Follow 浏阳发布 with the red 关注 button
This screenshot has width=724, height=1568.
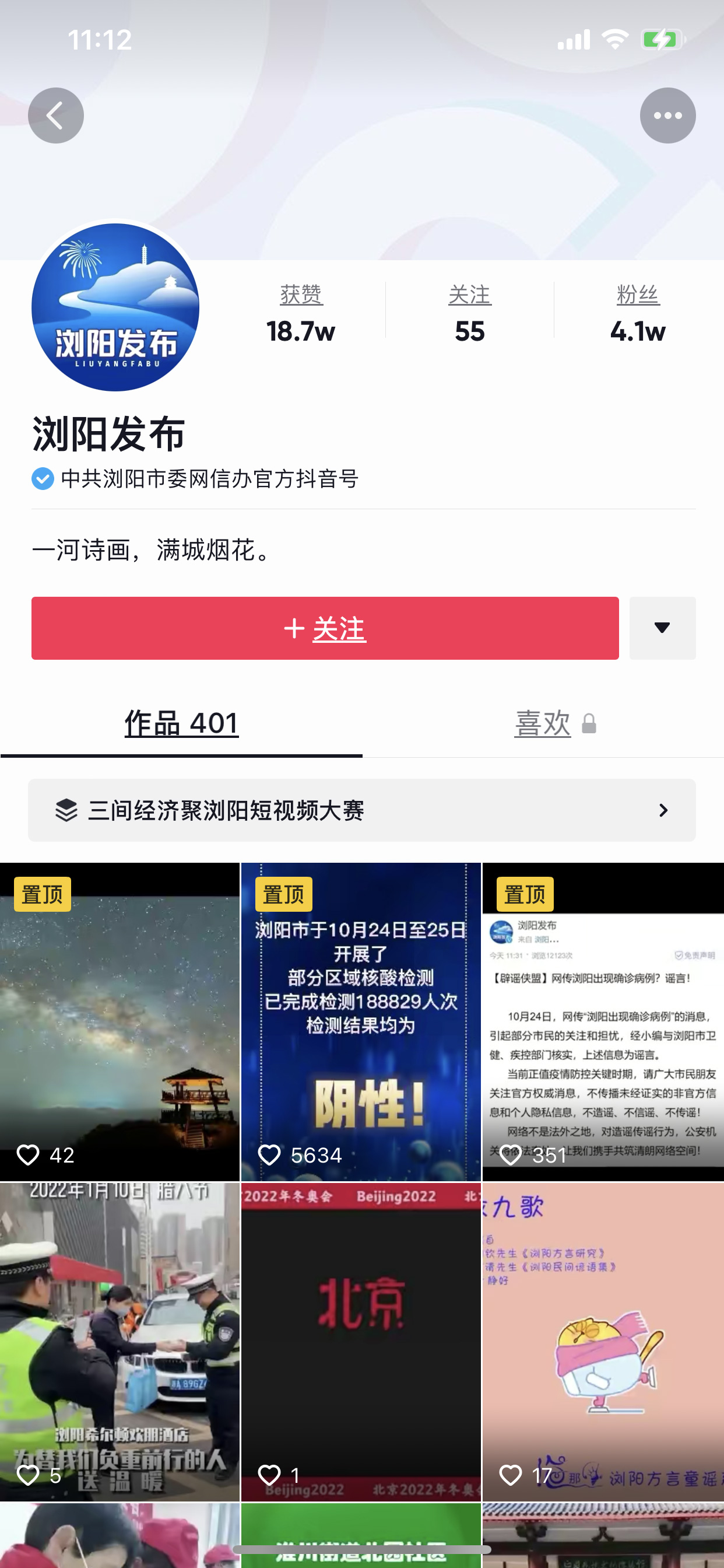[325, 628]
